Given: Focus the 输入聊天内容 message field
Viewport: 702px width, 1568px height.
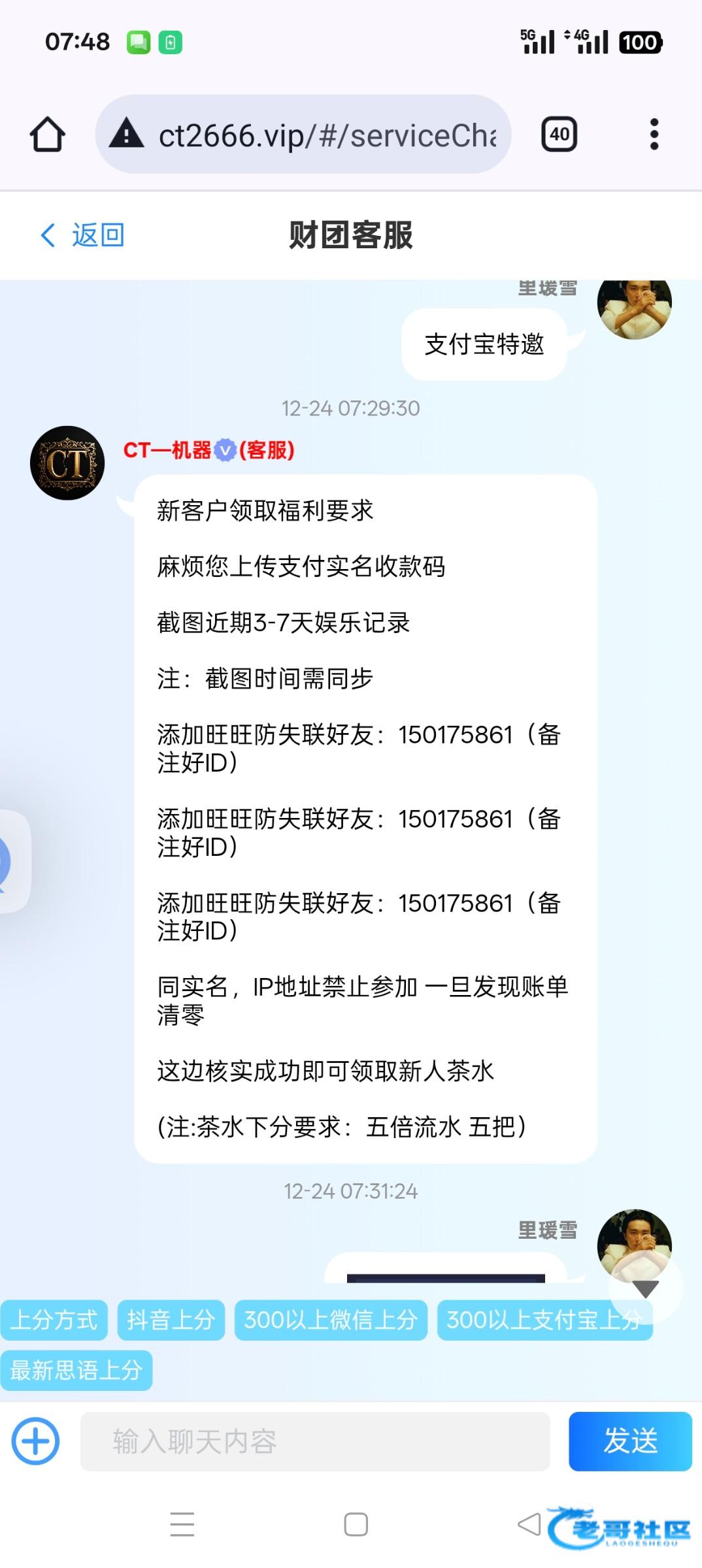Looking at the screenshot, I should (315, 1441).
